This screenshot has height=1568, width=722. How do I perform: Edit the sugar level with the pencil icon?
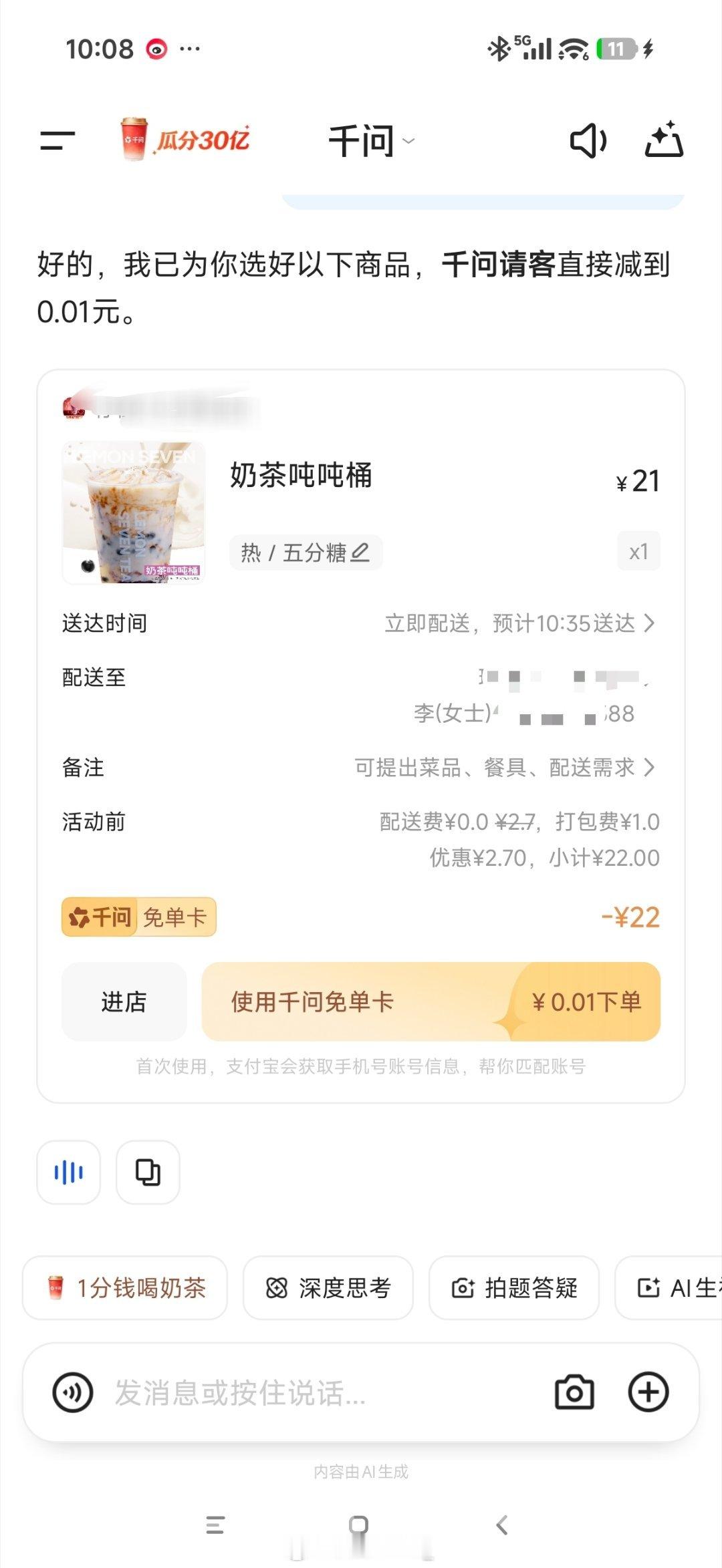360,552
